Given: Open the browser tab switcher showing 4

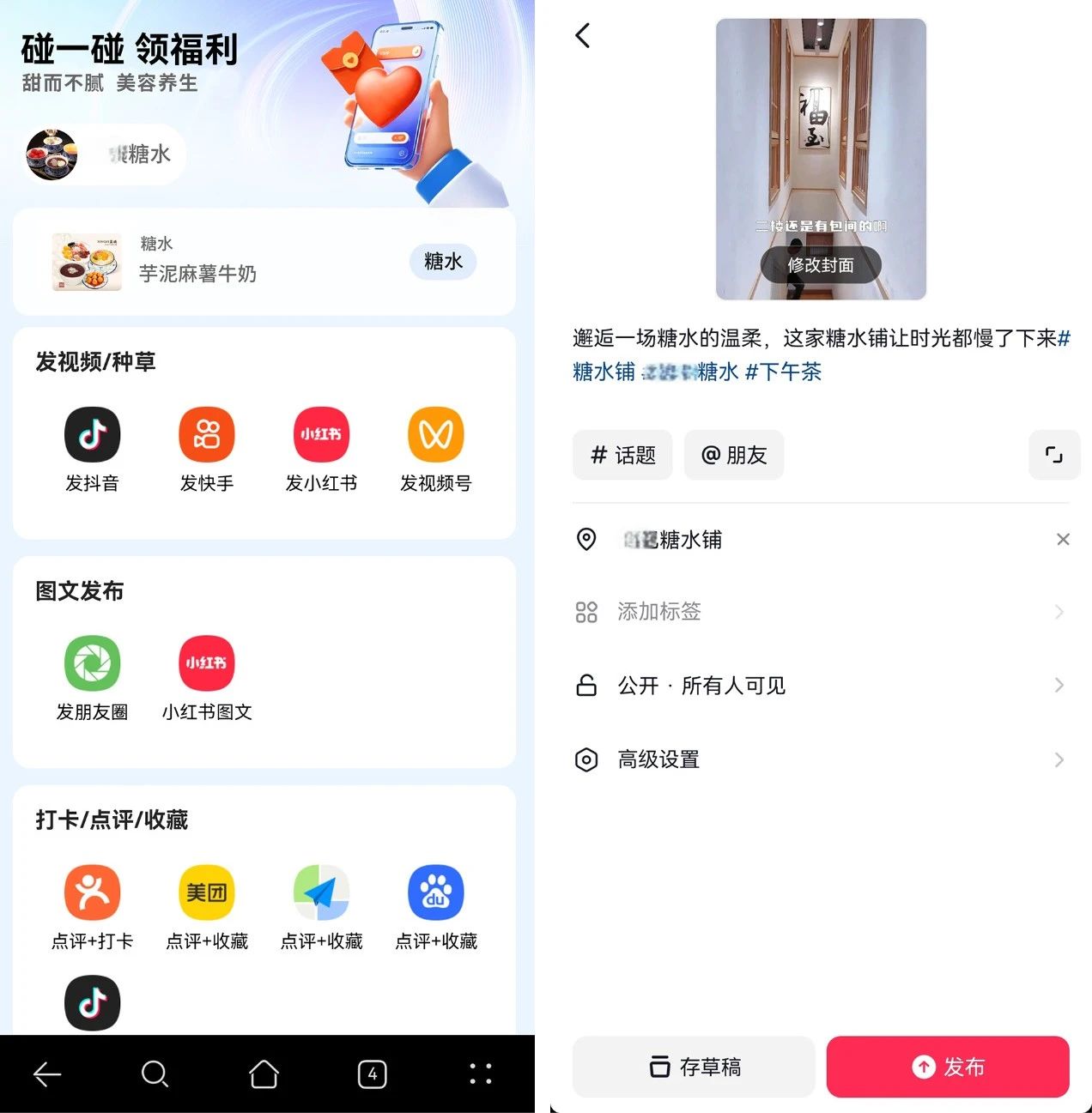Looking at the screenshot, I should (x=372, y=1074).
